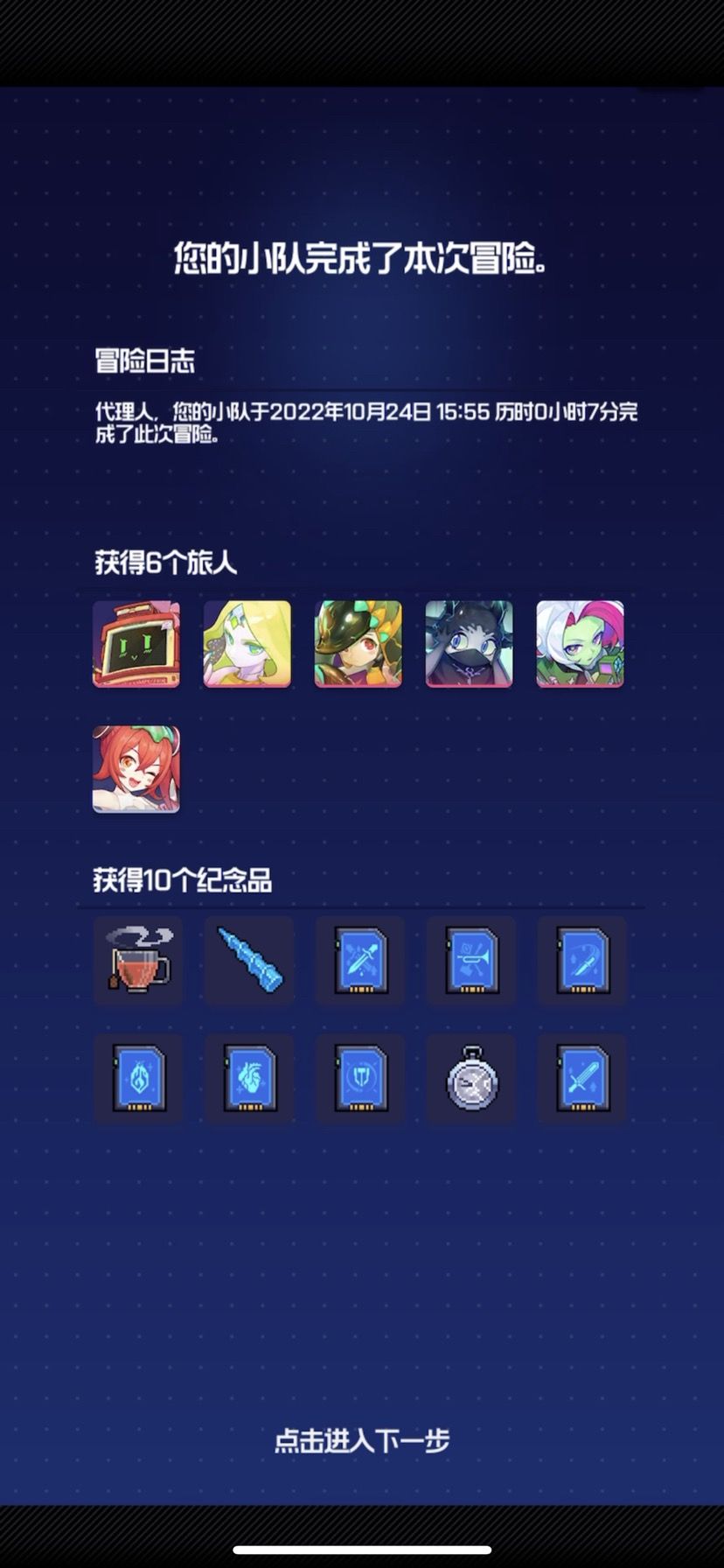Select the red-eyed traveler wearing dark helmet
Image resolution: width=724 pixels, height=1568 pixels.
tap(358, 645)
